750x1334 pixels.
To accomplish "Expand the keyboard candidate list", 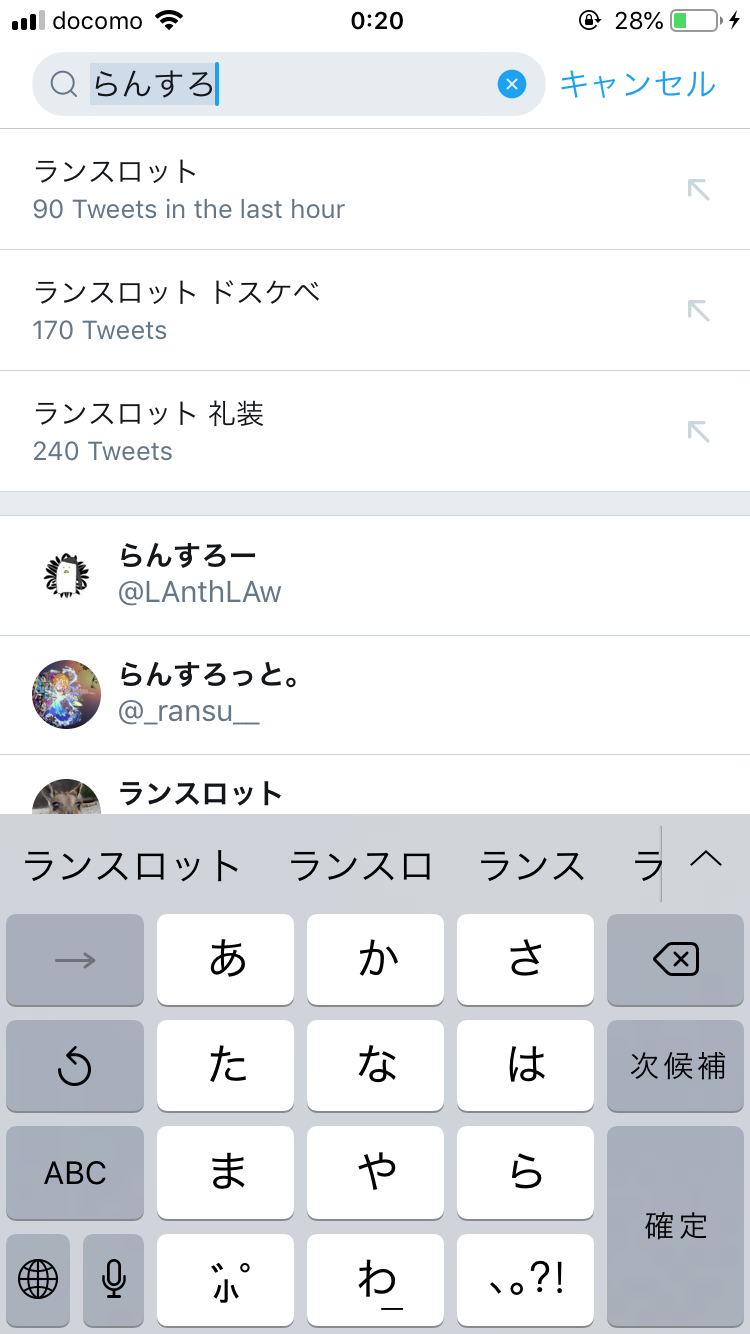I will tap(706, 858).
